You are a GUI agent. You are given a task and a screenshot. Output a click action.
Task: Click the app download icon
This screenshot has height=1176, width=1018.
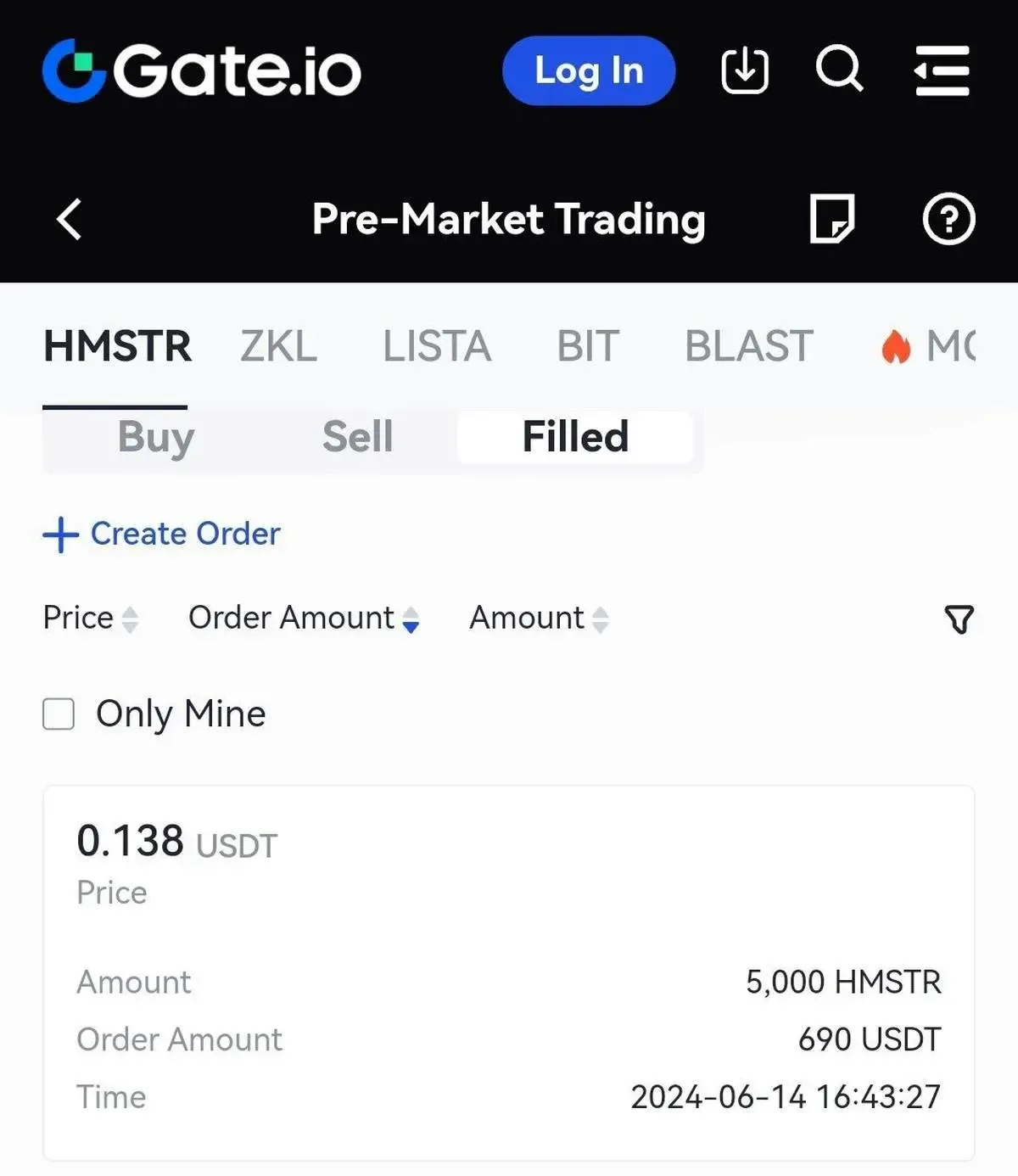tap(744, 71)
